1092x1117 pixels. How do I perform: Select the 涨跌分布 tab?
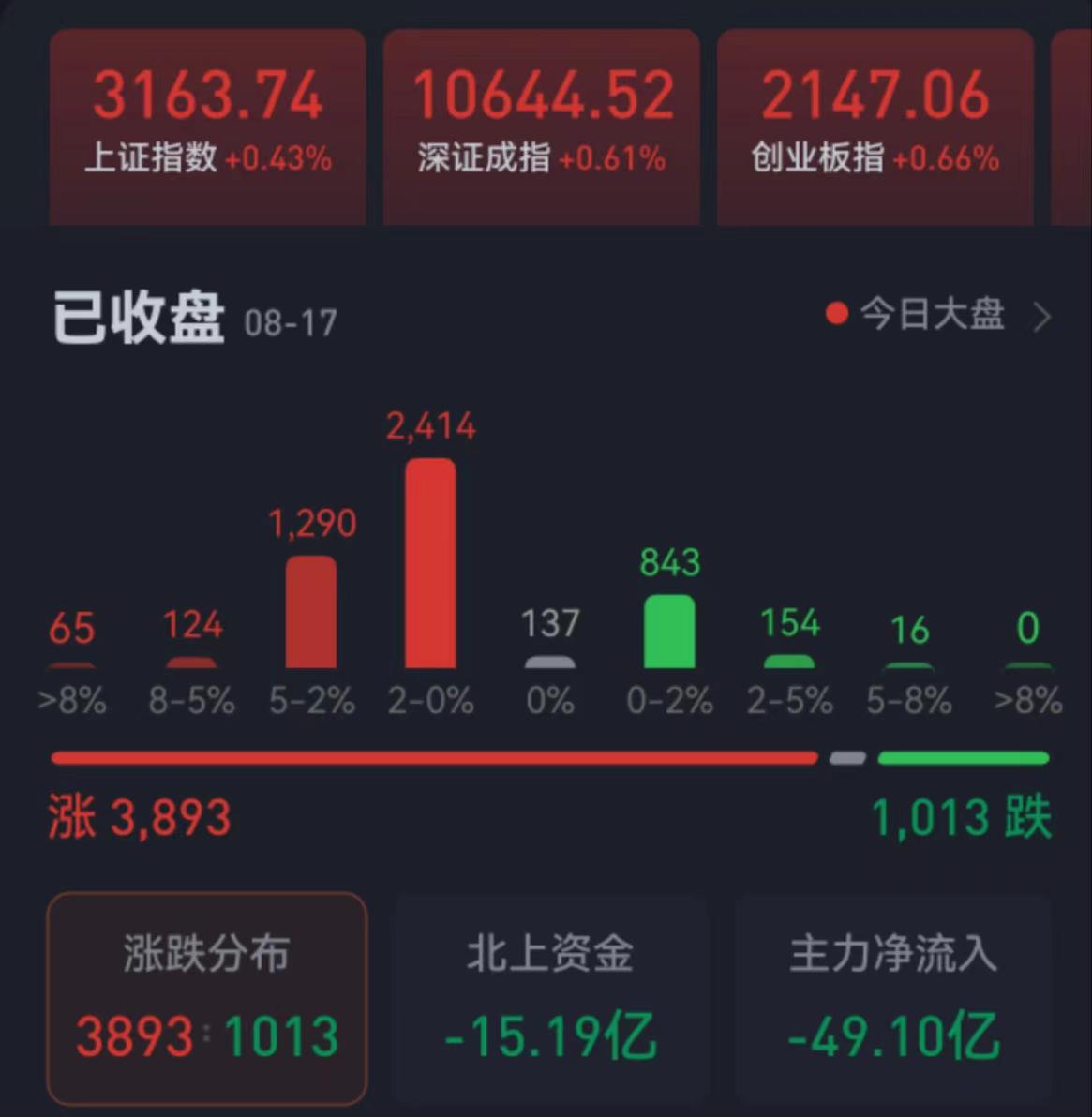206,998
